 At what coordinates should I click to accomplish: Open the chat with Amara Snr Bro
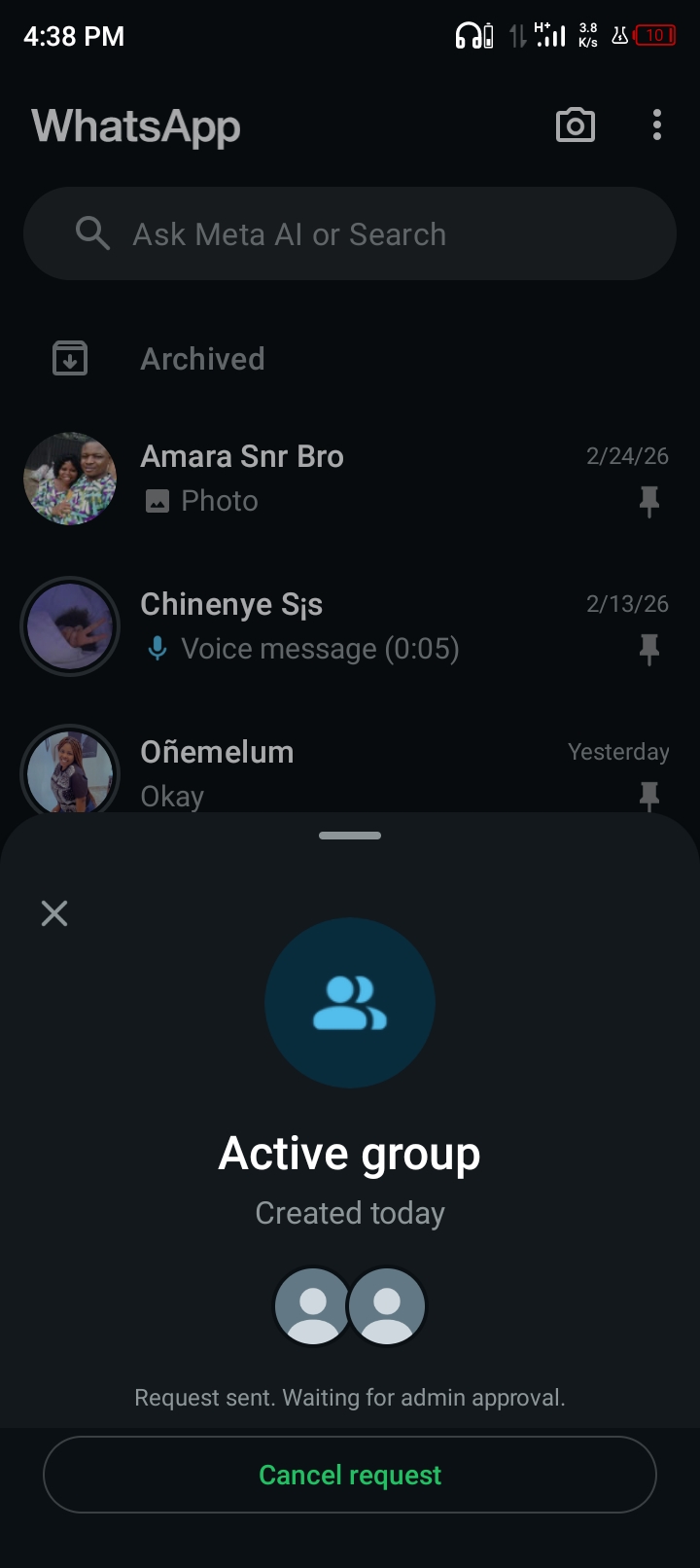click(350, 479)
